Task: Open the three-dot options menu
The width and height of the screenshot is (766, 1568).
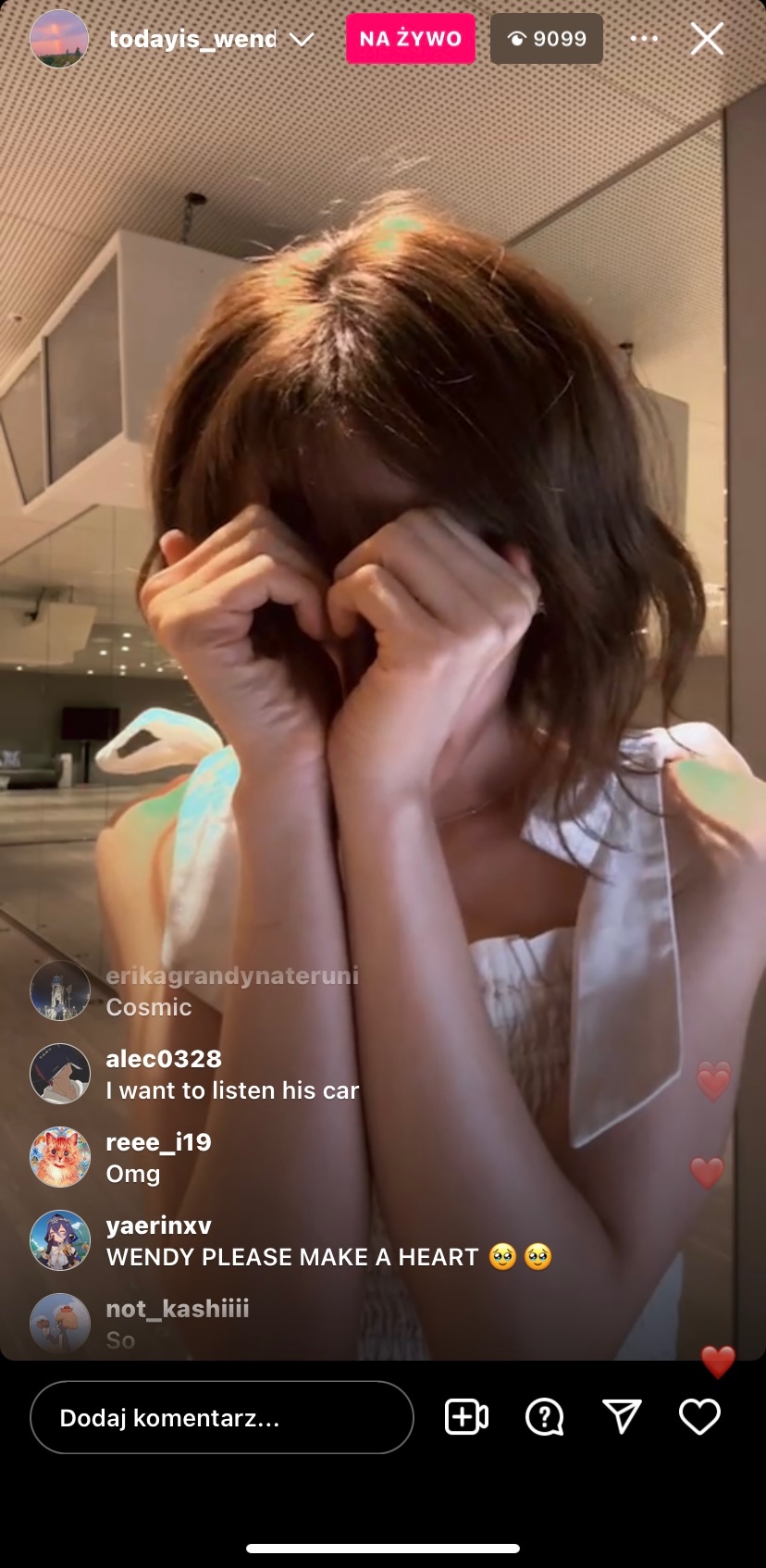Action: 644,39
